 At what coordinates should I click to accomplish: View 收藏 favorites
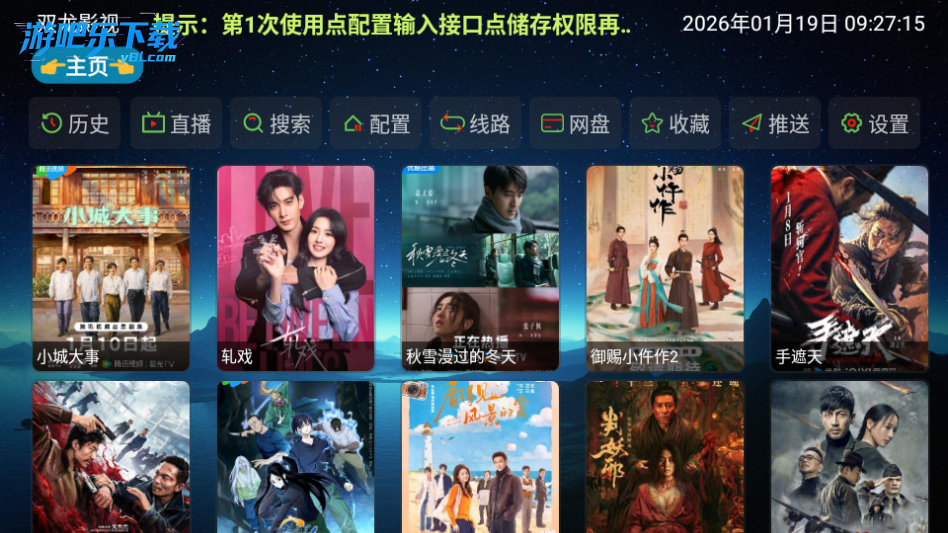pos(675,124)
